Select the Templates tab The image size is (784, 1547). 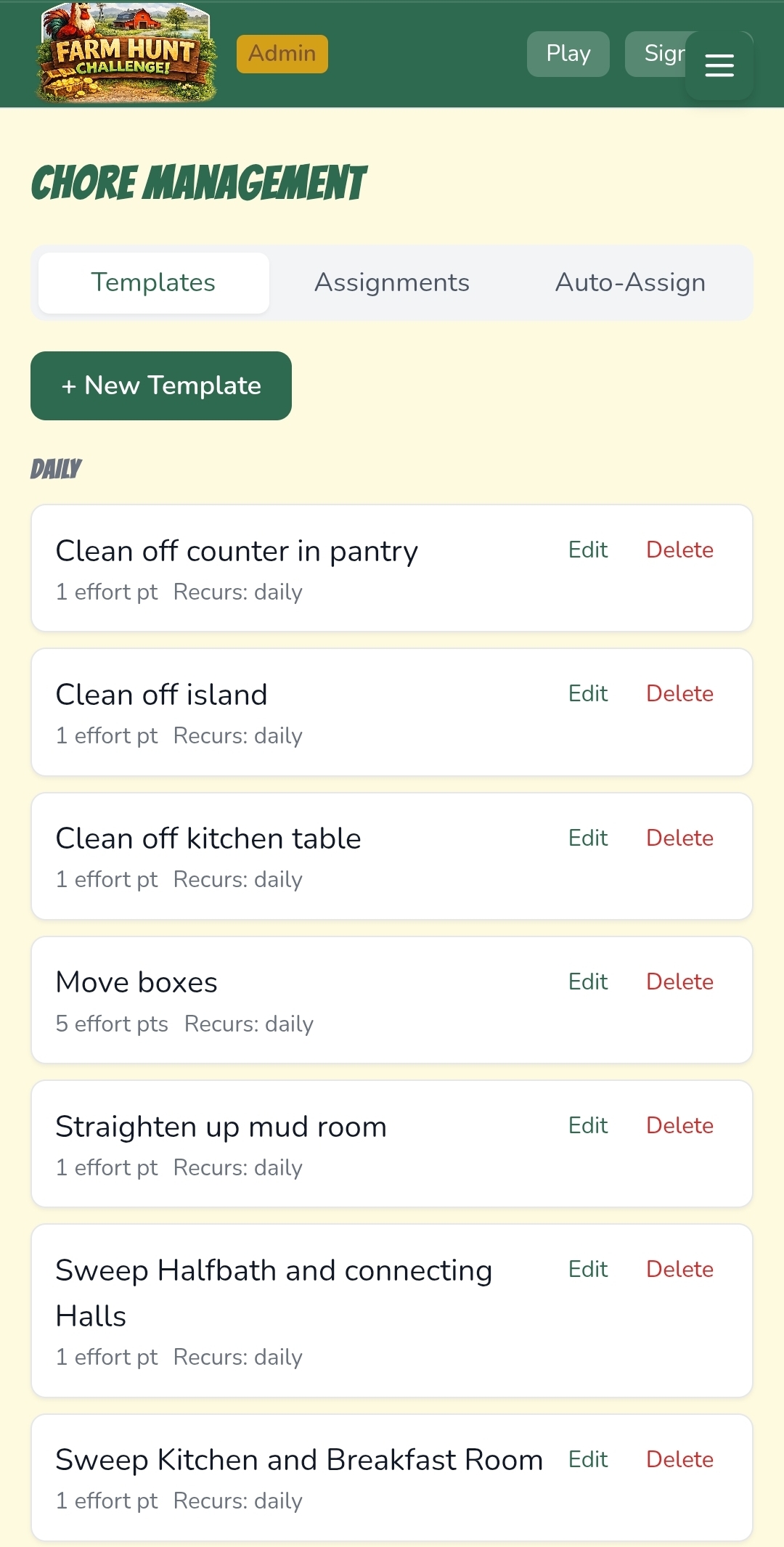pos(153,282)
